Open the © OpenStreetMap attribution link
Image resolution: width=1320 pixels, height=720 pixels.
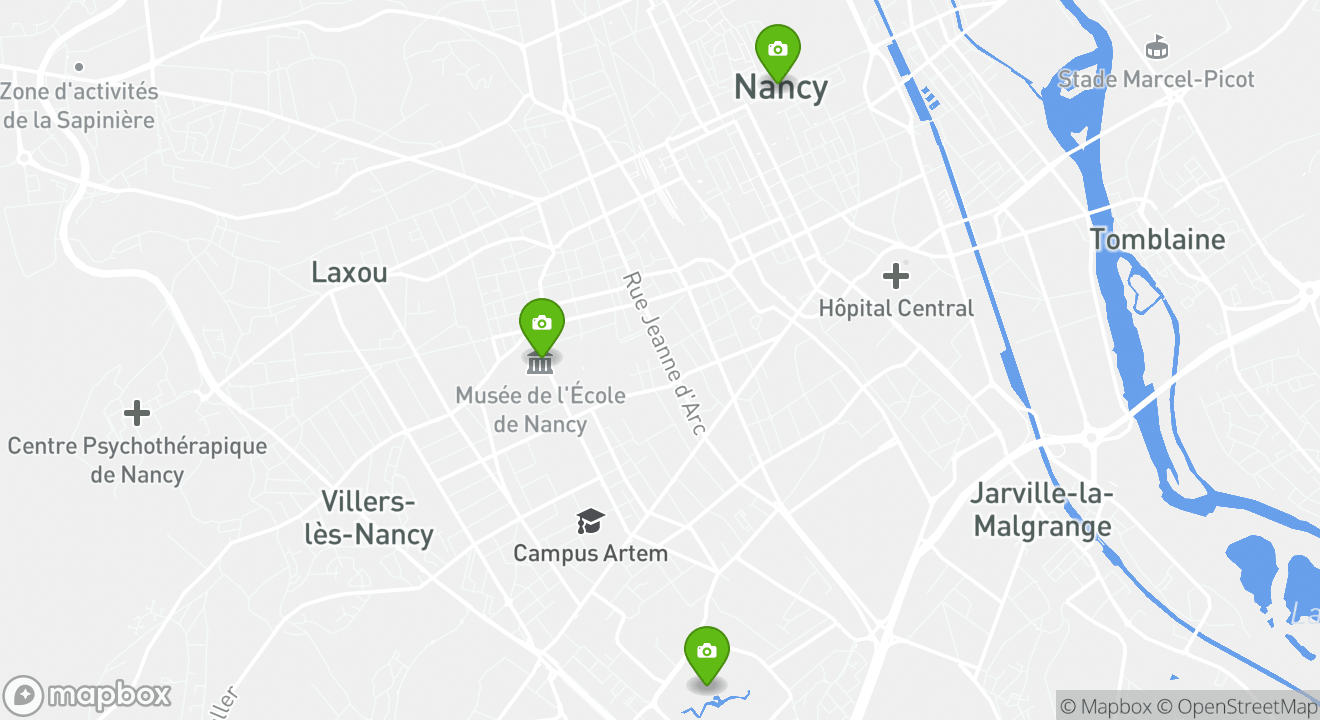(1238, 706)
